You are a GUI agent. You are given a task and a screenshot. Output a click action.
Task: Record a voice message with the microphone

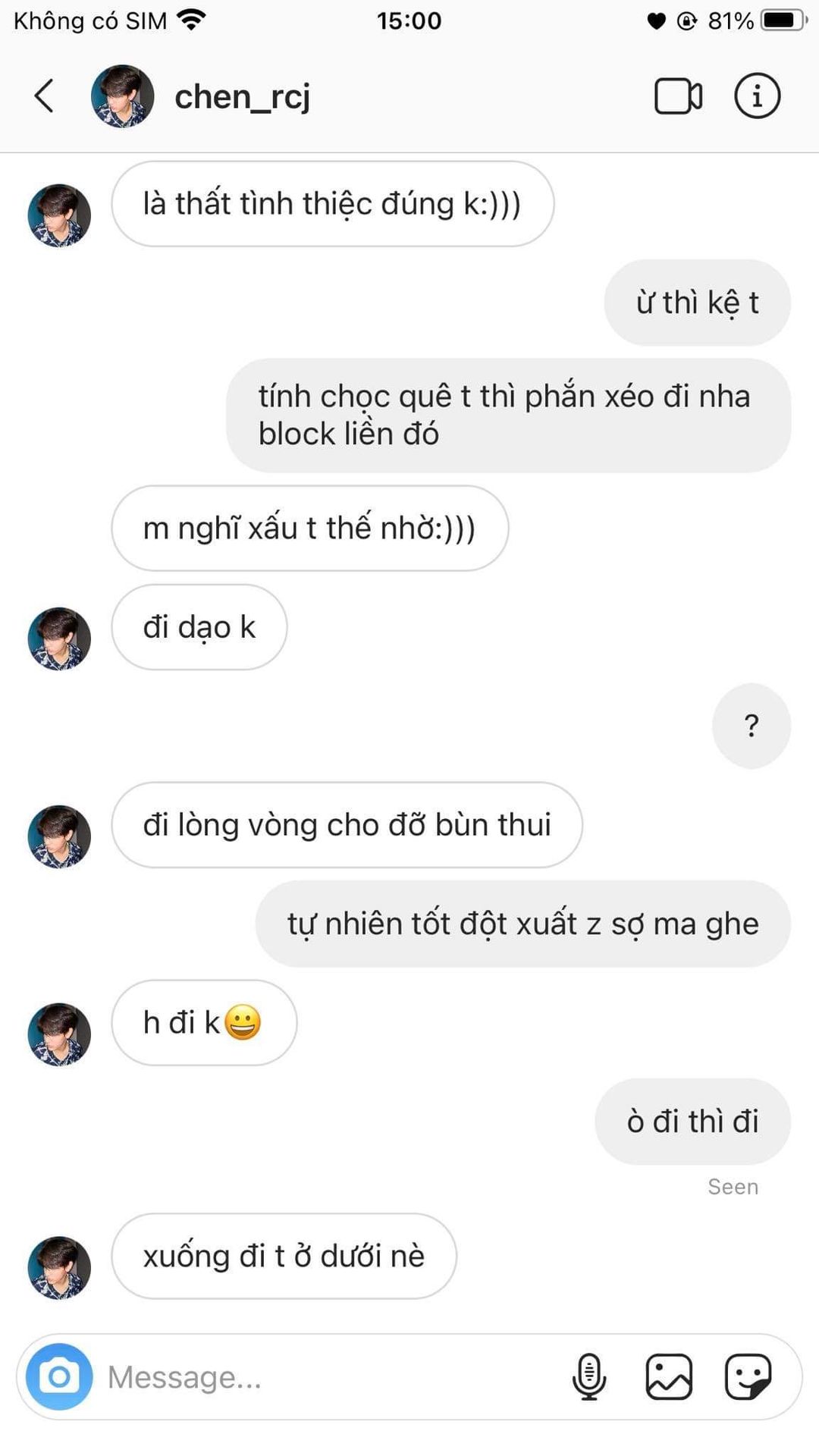pos(589,1376)
